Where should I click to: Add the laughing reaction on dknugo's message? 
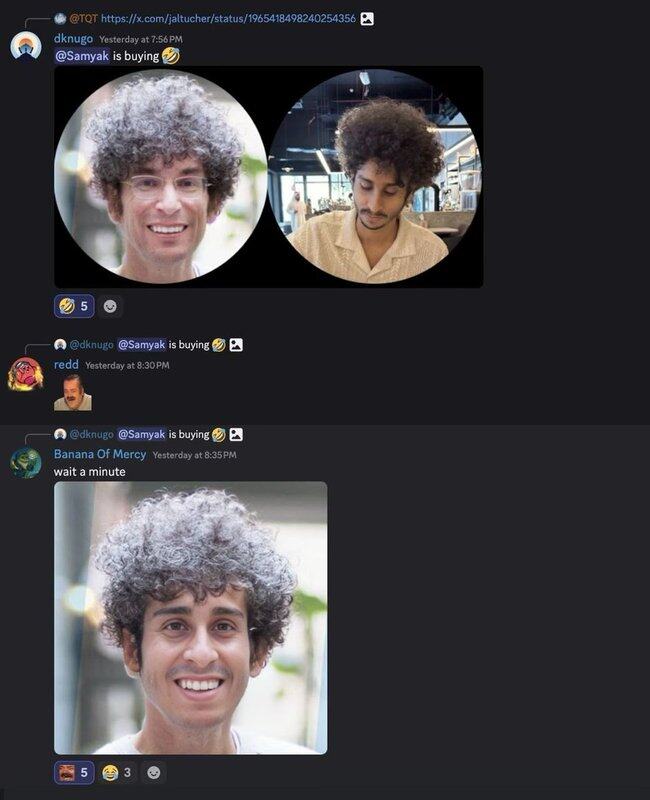point(74,306)
